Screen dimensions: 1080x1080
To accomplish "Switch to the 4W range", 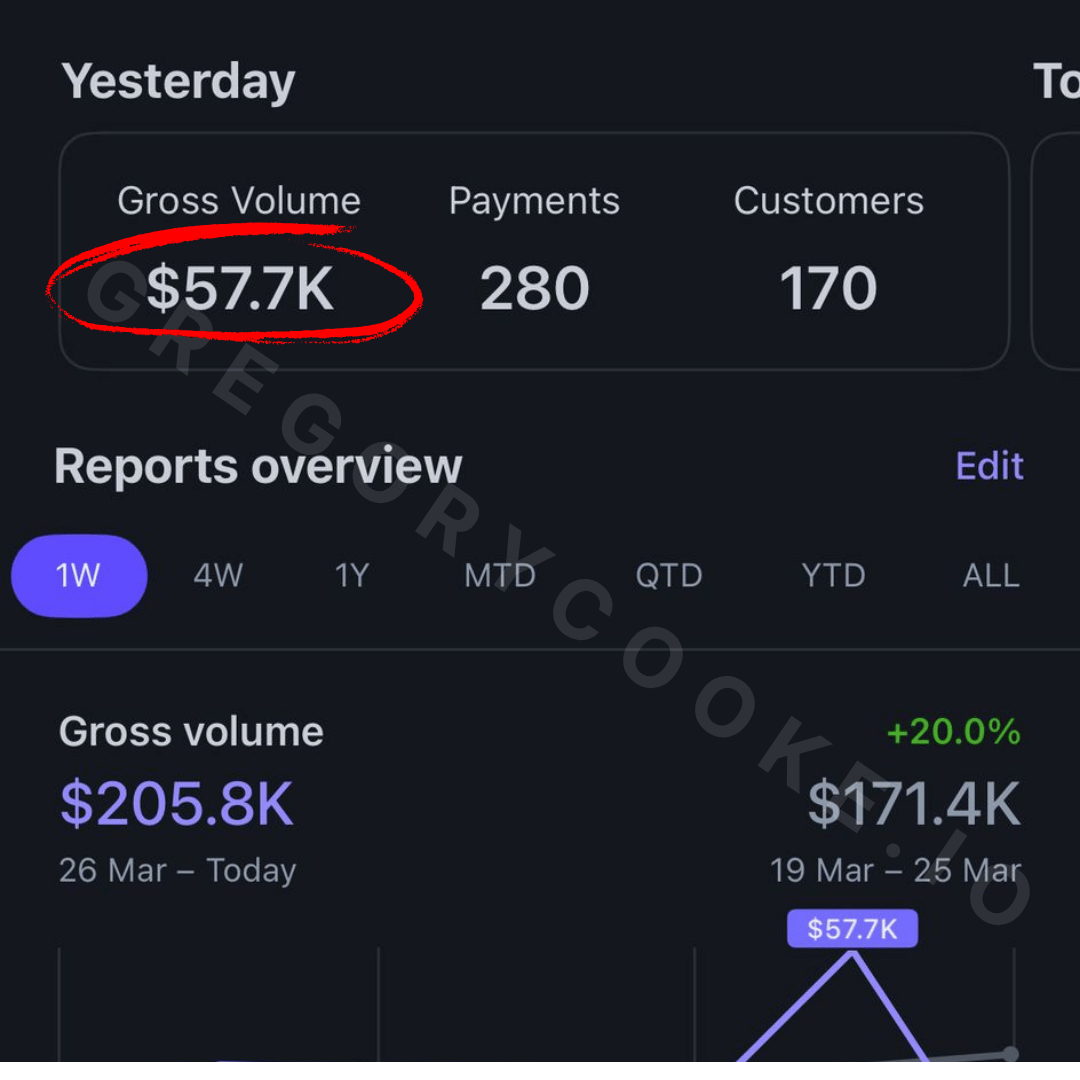I will point(218,575).
